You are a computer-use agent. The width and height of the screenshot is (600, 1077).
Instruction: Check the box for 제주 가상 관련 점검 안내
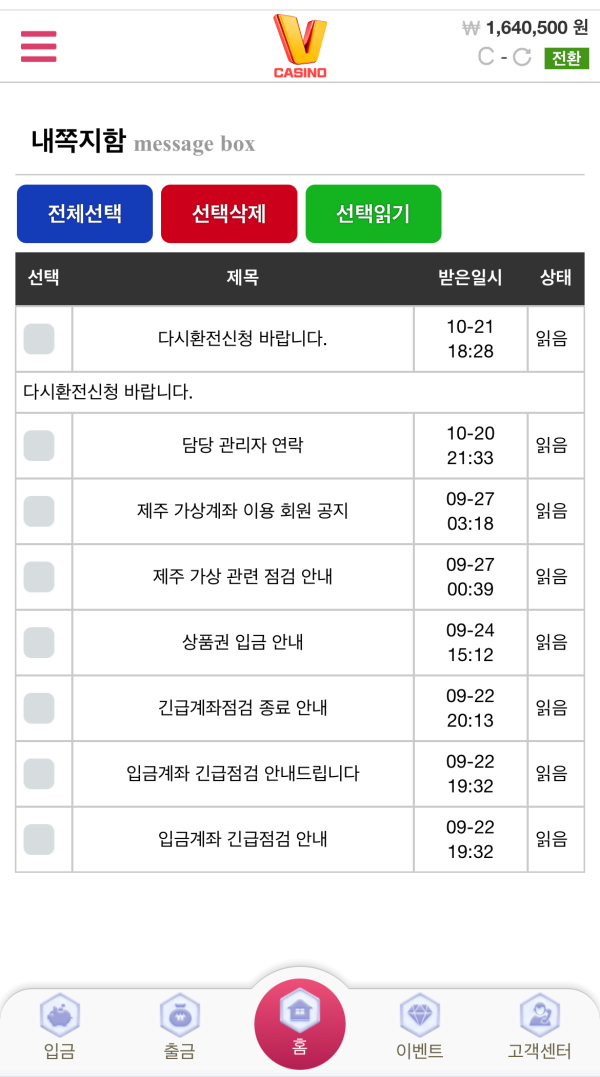tap(39, 577)
